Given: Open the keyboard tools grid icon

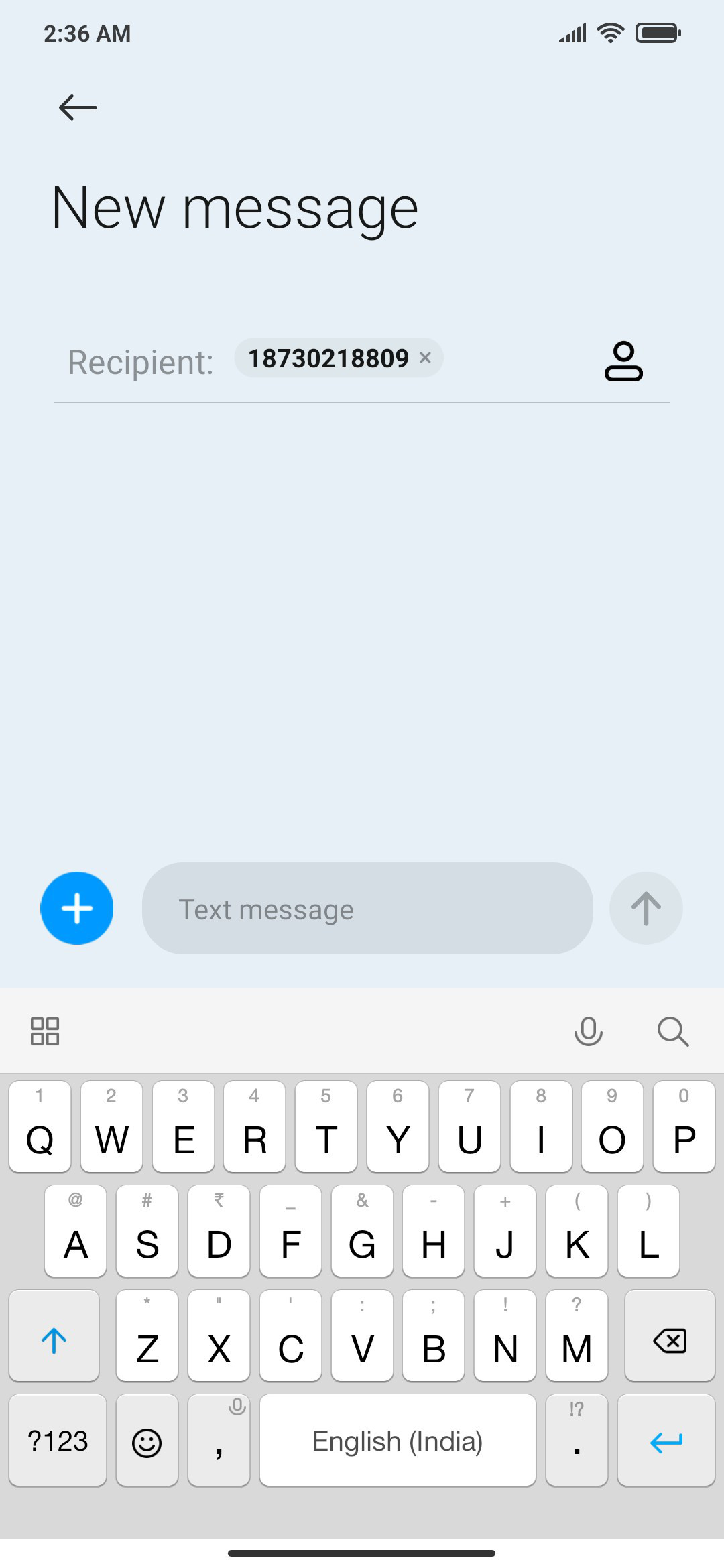Looking at the screenshot, I should (x=45, y=1031).
